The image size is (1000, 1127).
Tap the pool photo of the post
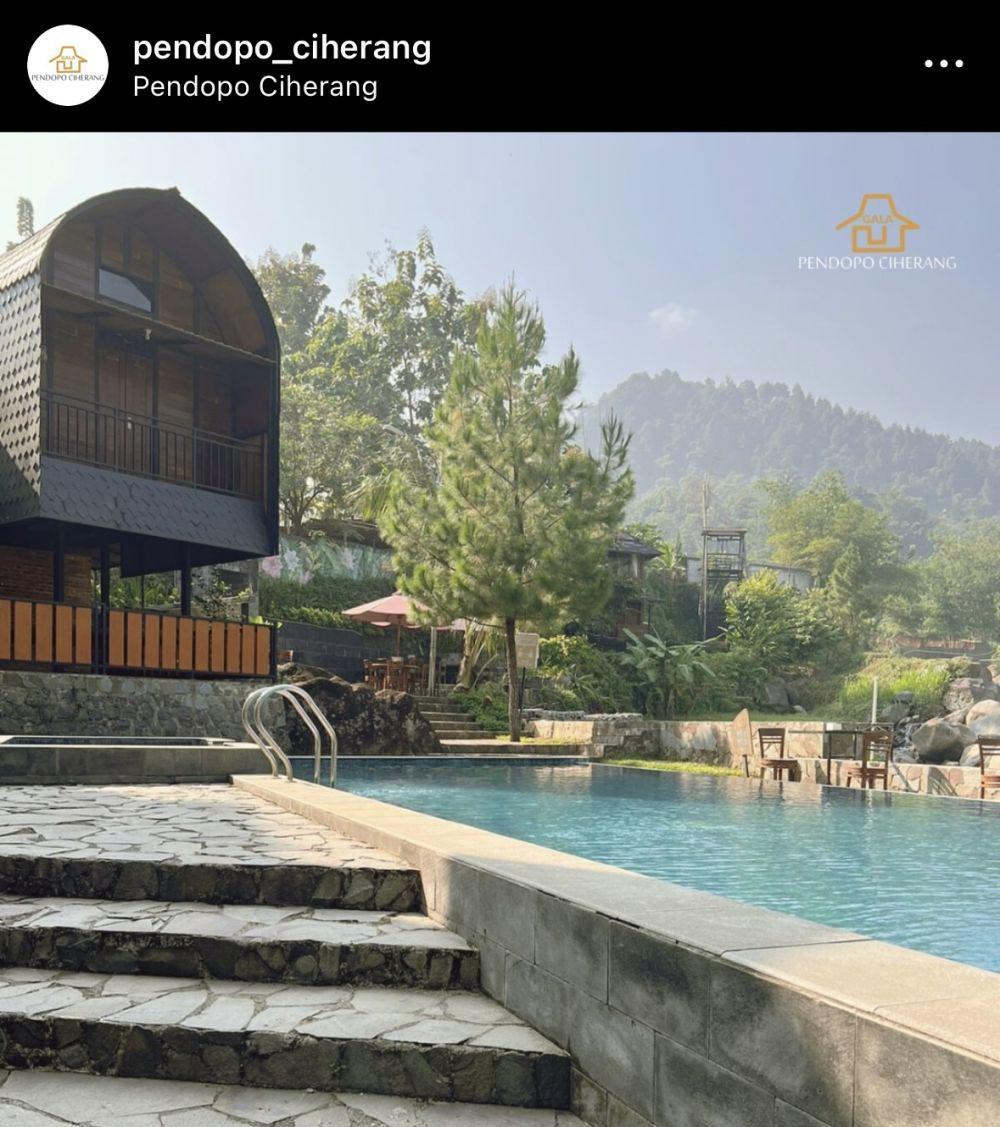500,630
